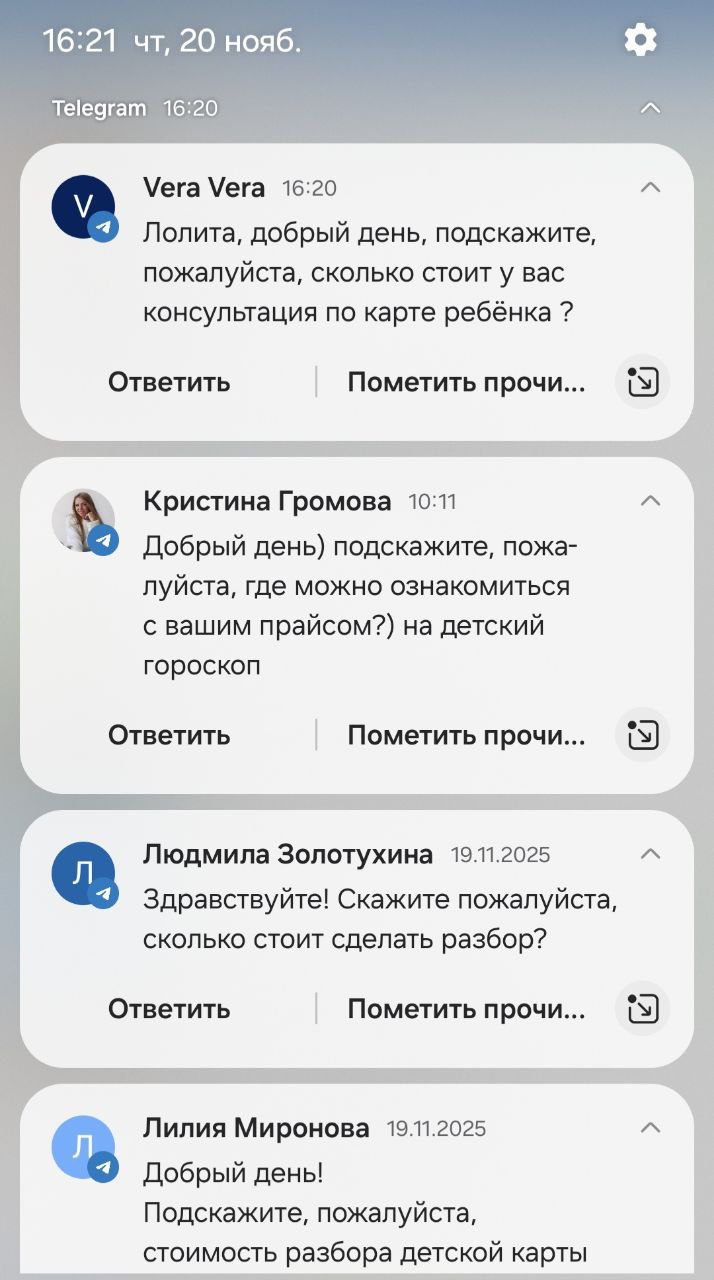Collapse the Telegram notification group

point(650,108)
